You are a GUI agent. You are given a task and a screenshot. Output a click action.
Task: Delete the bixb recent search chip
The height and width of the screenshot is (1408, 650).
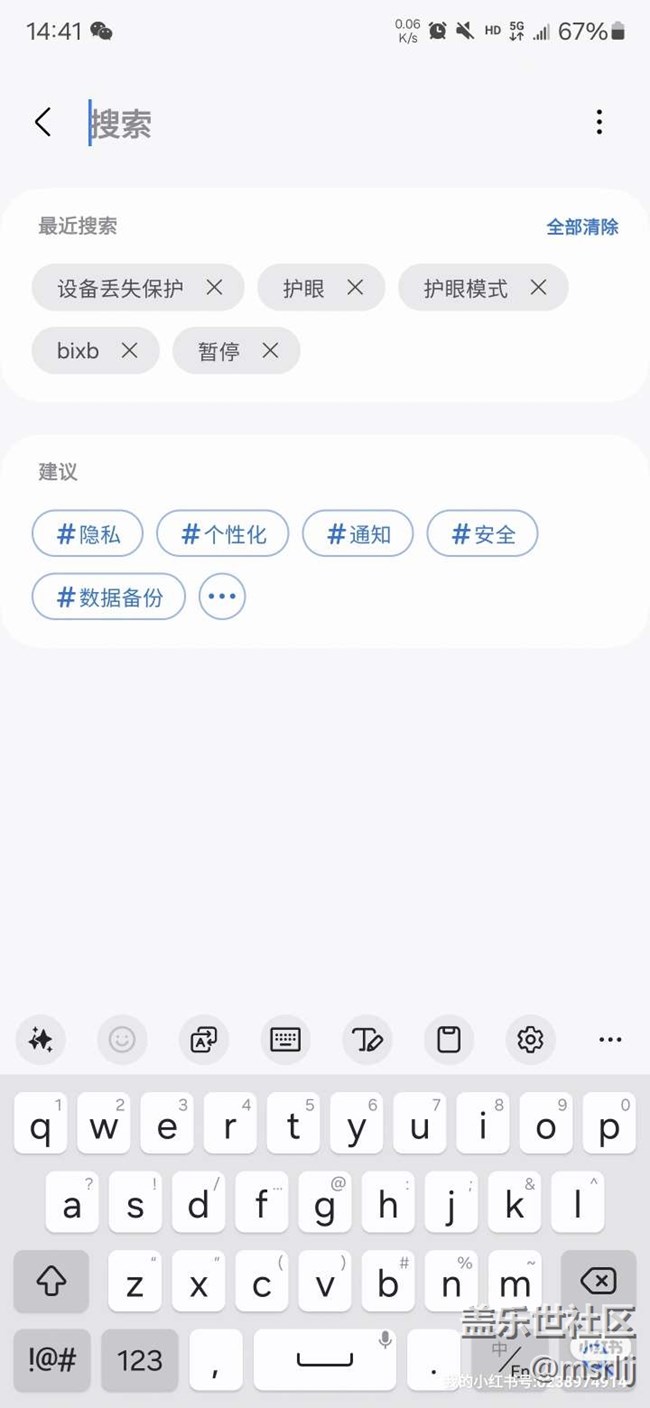(129, 350)
